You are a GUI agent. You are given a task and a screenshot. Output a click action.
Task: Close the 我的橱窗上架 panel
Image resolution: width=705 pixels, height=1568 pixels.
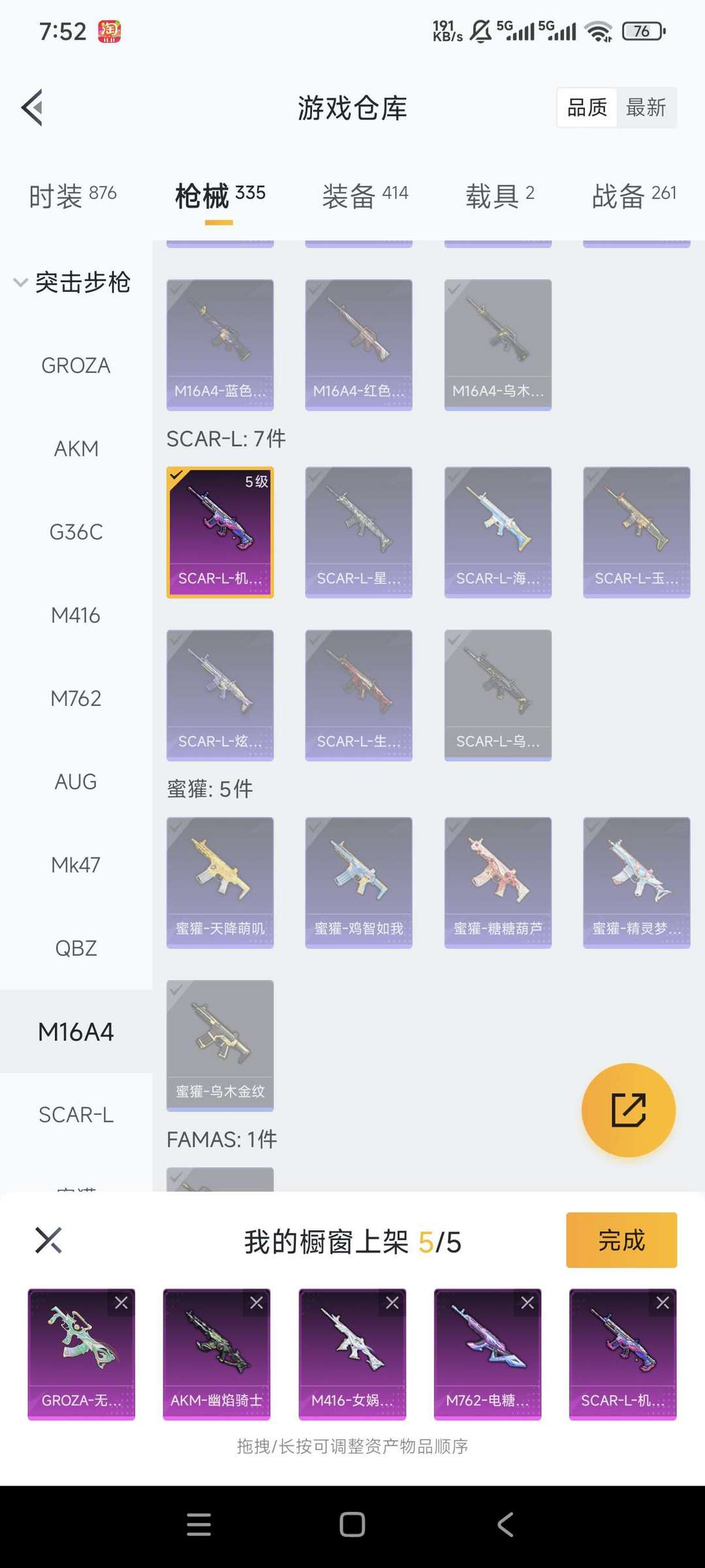[x=48, y=1240]
